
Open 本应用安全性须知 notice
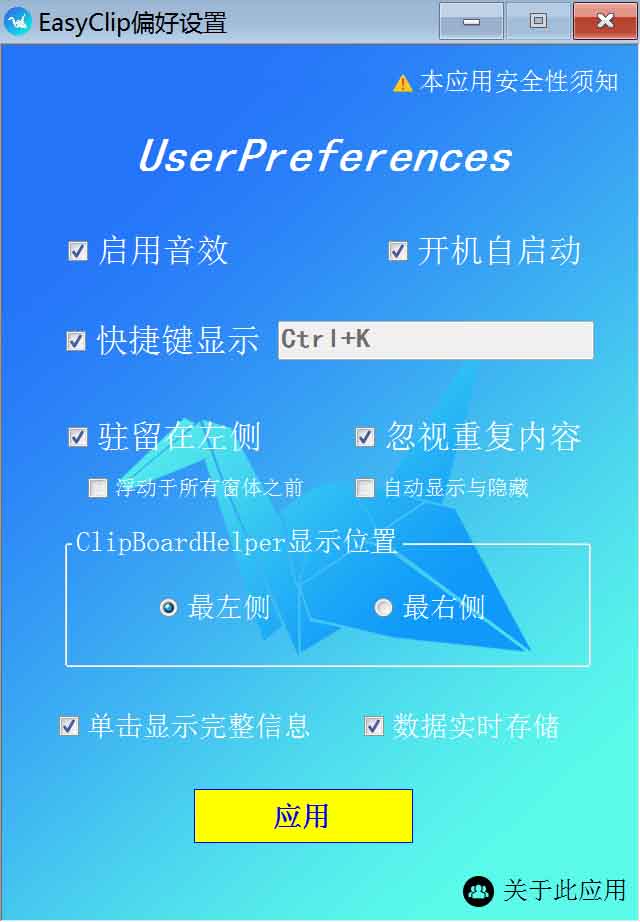pyautogui.click(x=506, y=82)
